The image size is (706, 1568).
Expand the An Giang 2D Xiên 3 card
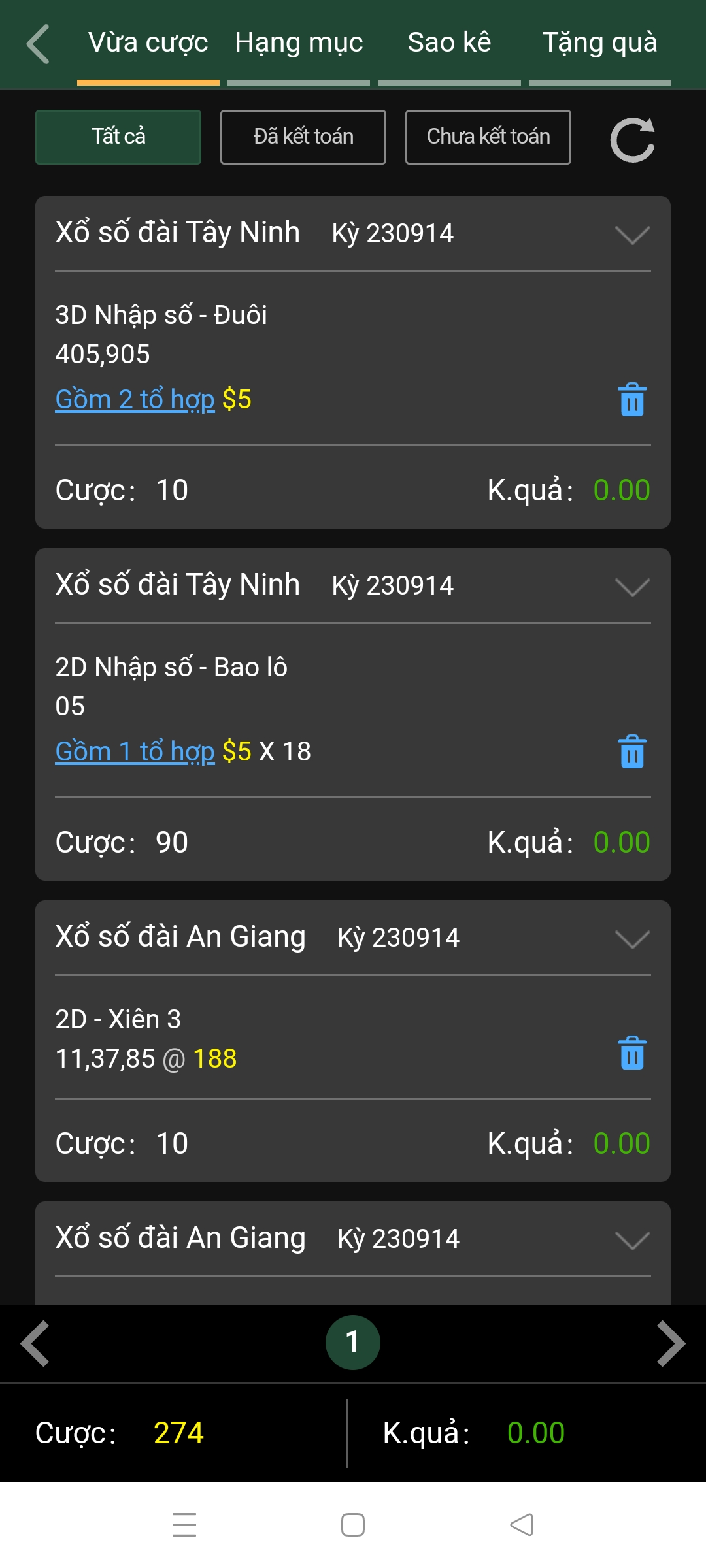pos(632,939)
